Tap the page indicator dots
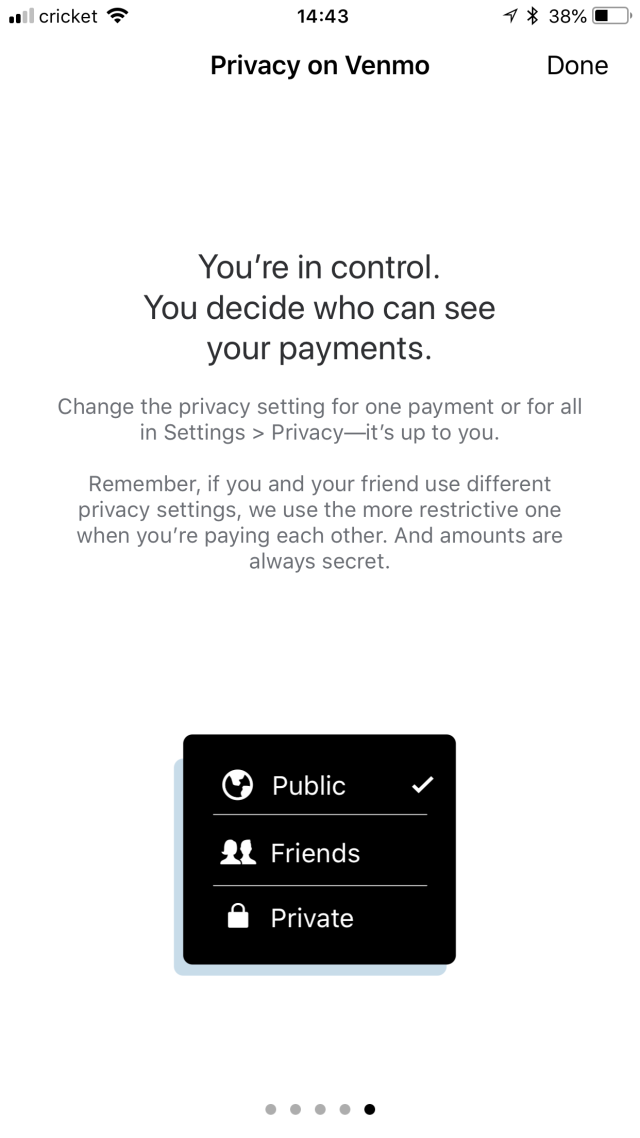The image size is (640, 1138). point(320,1109)
